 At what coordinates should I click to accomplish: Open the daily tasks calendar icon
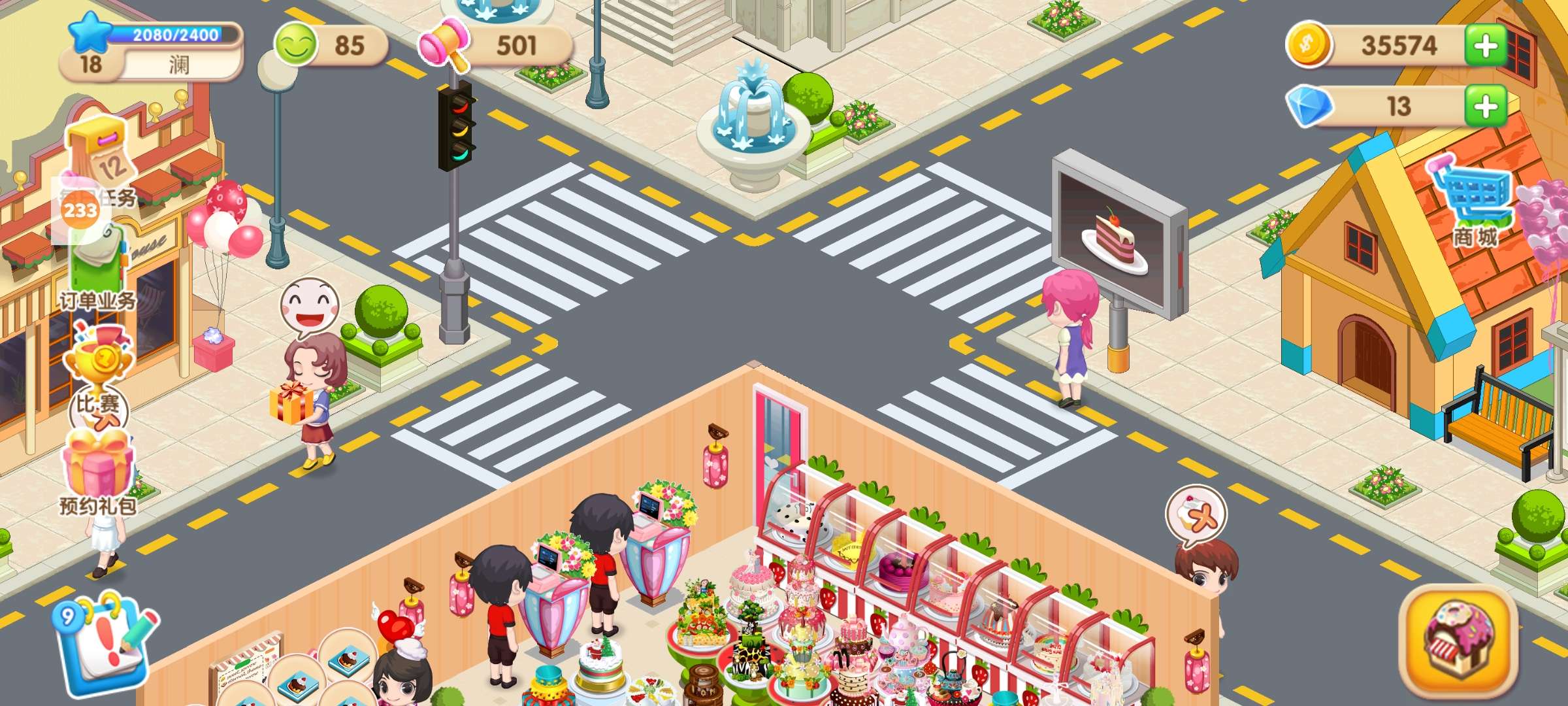[x=99, y=157]
